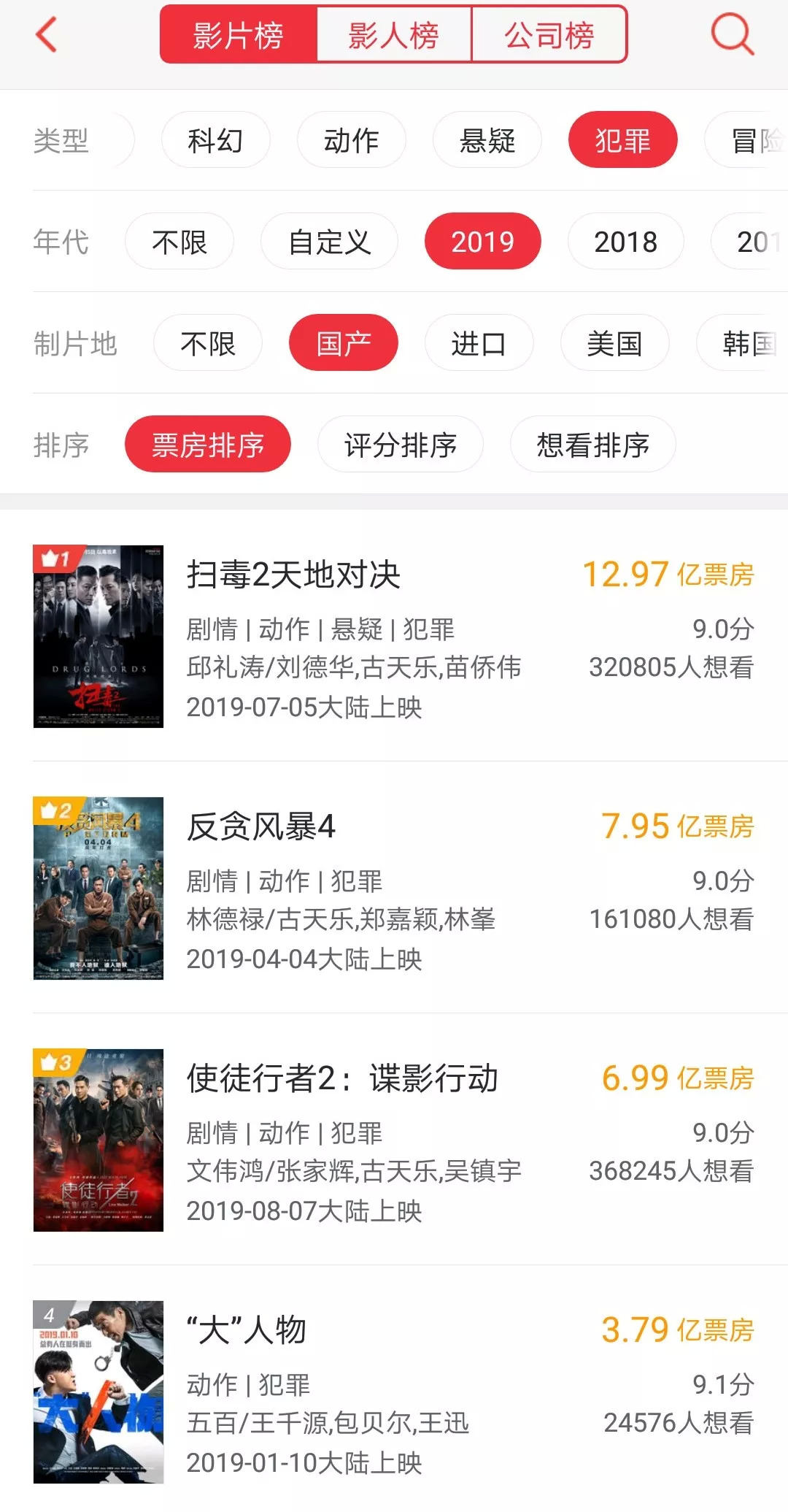Sort the list by 评分排序
The image size is (788, 1512).
pos(400,445)
